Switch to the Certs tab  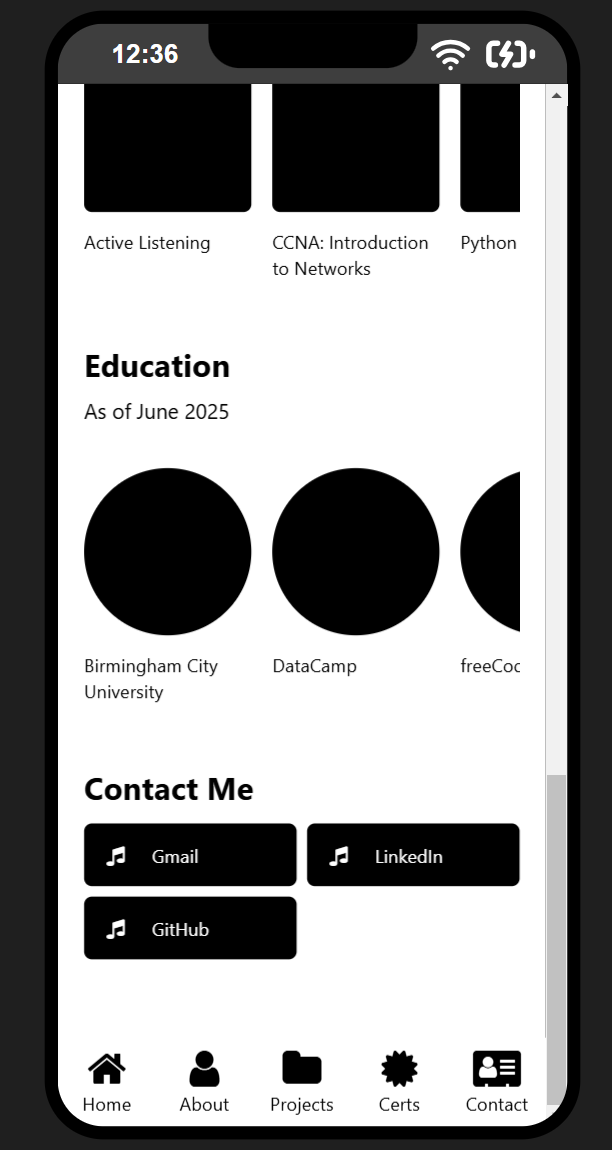click(x=399, y=1082)
